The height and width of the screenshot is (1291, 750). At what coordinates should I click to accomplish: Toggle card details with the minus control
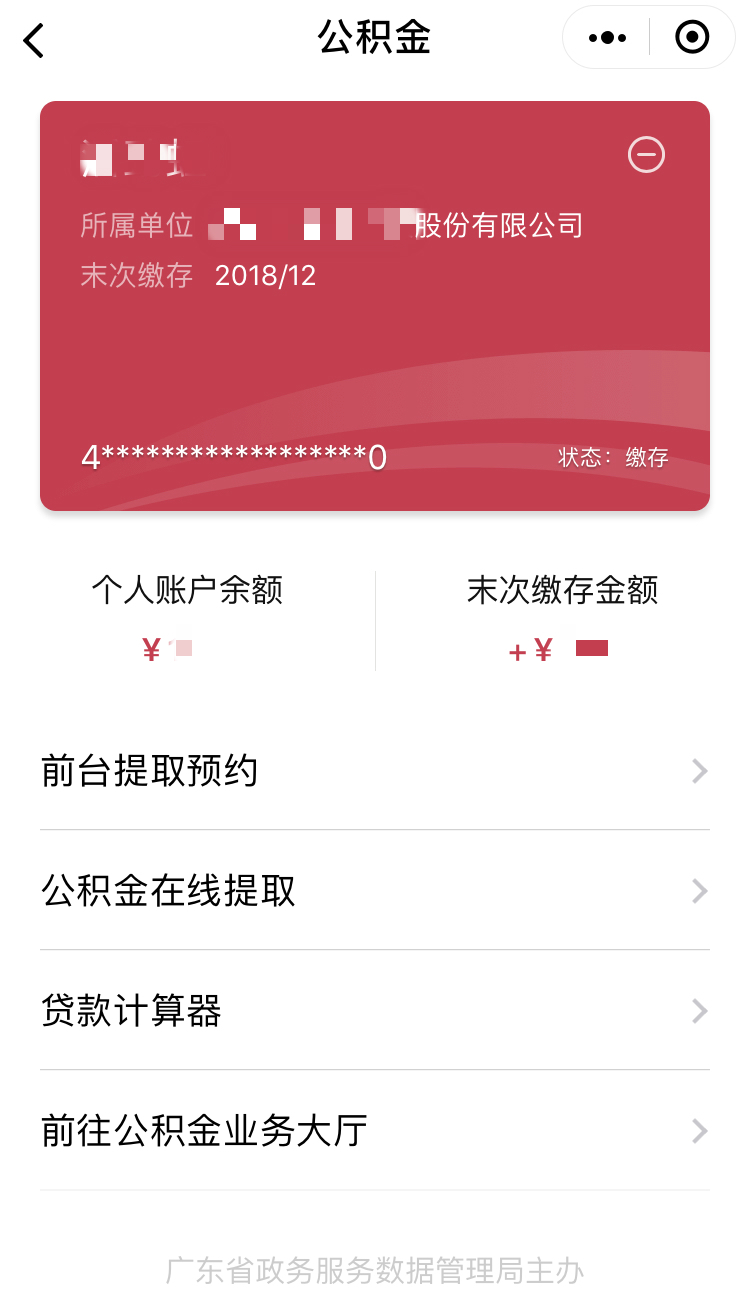click(645, 155)
